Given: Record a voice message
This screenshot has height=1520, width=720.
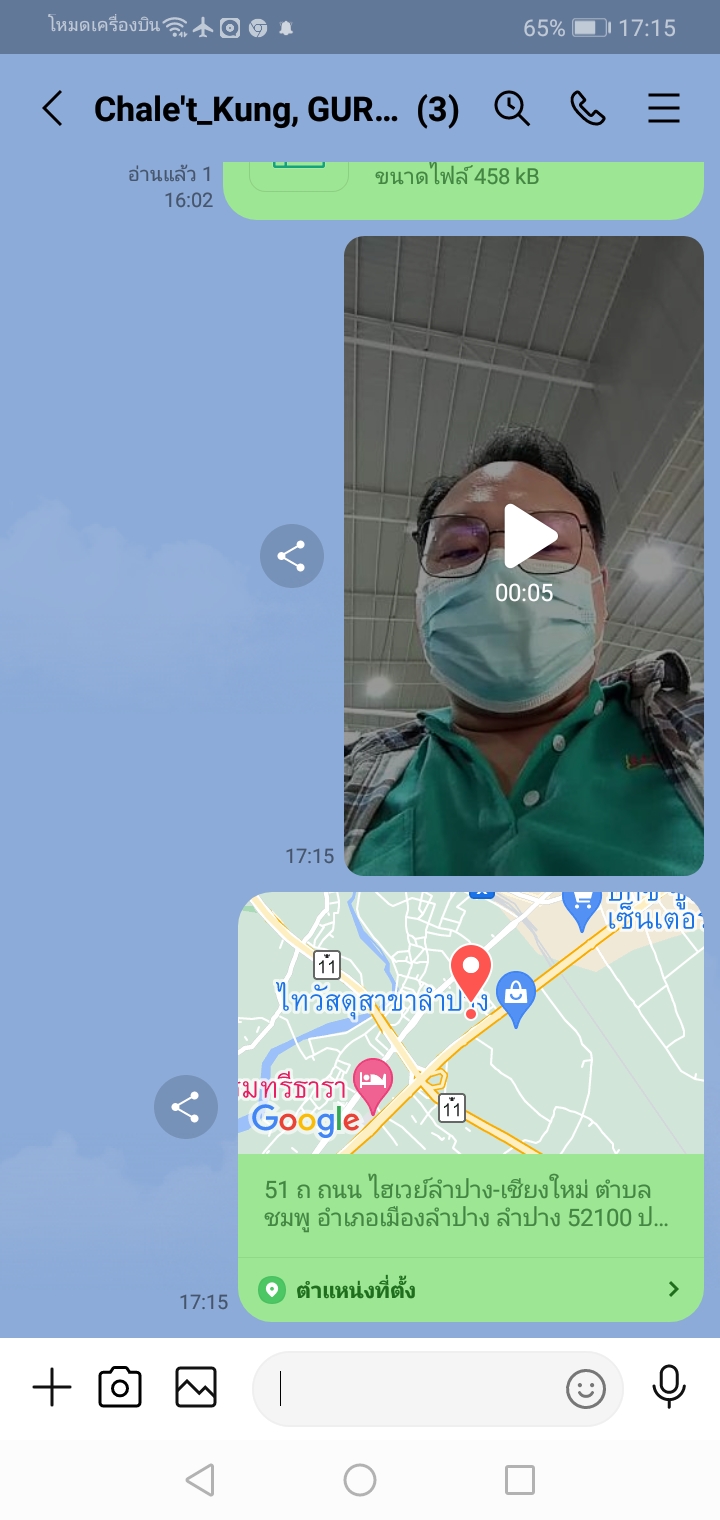Looking at the screenshot, I should click(x=669, y=1388).
